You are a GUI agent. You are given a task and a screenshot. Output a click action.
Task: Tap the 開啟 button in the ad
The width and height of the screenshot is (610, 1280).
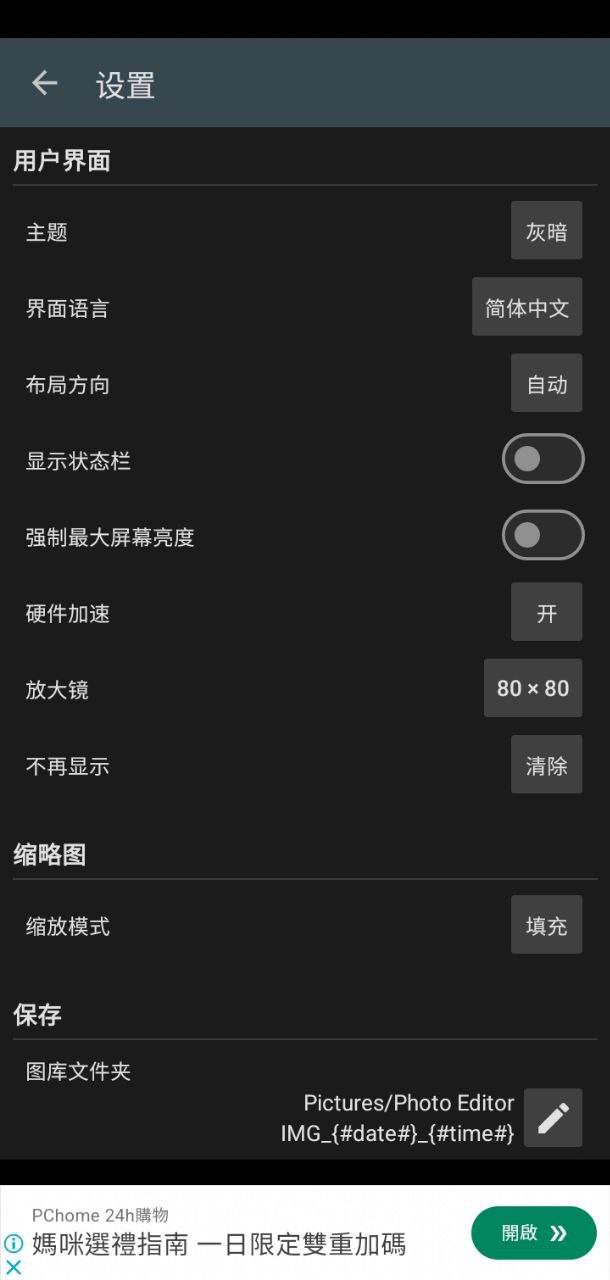tap(534, 1233)
